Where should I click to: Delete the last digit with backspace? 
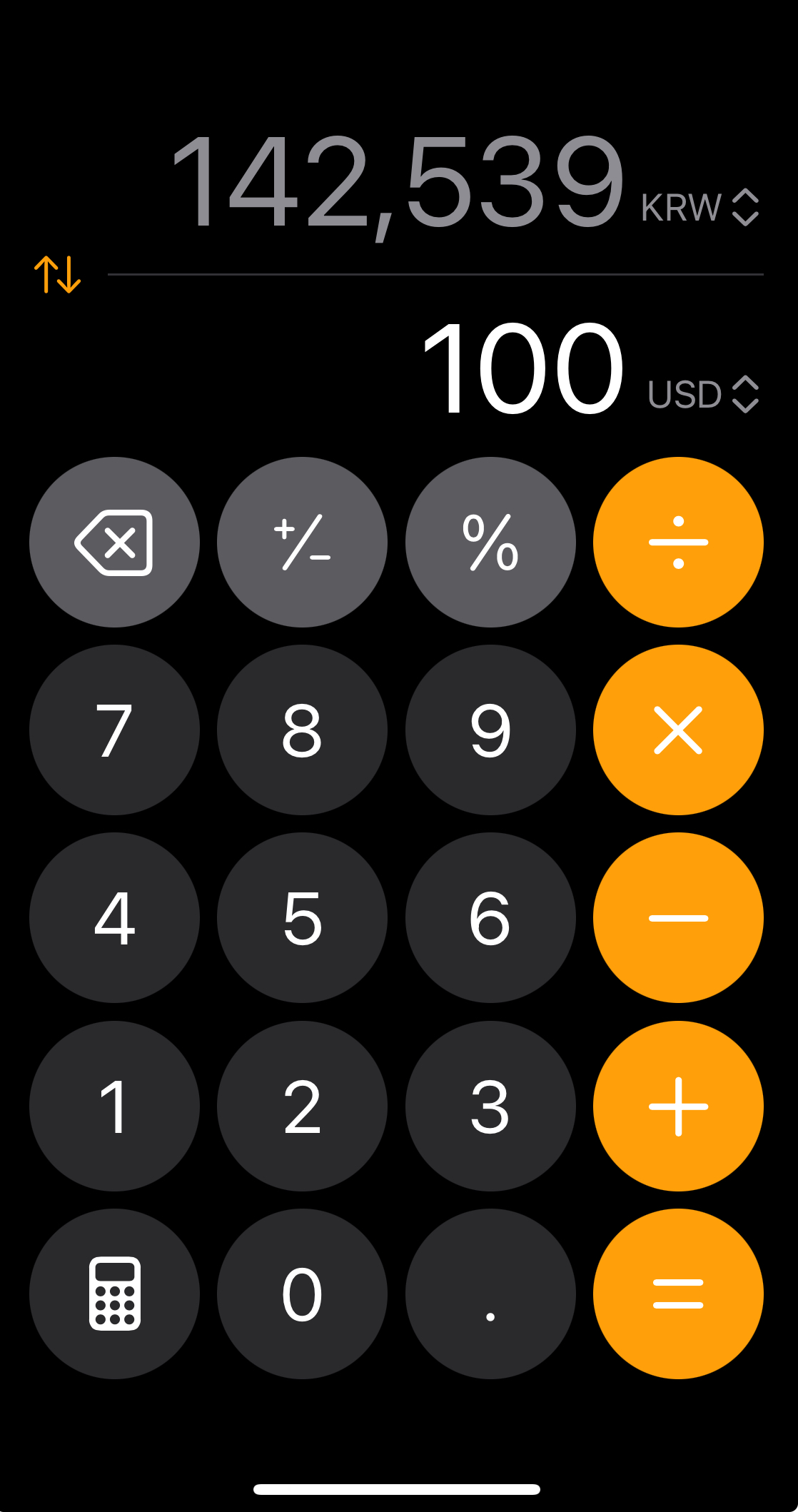(114, 543)
